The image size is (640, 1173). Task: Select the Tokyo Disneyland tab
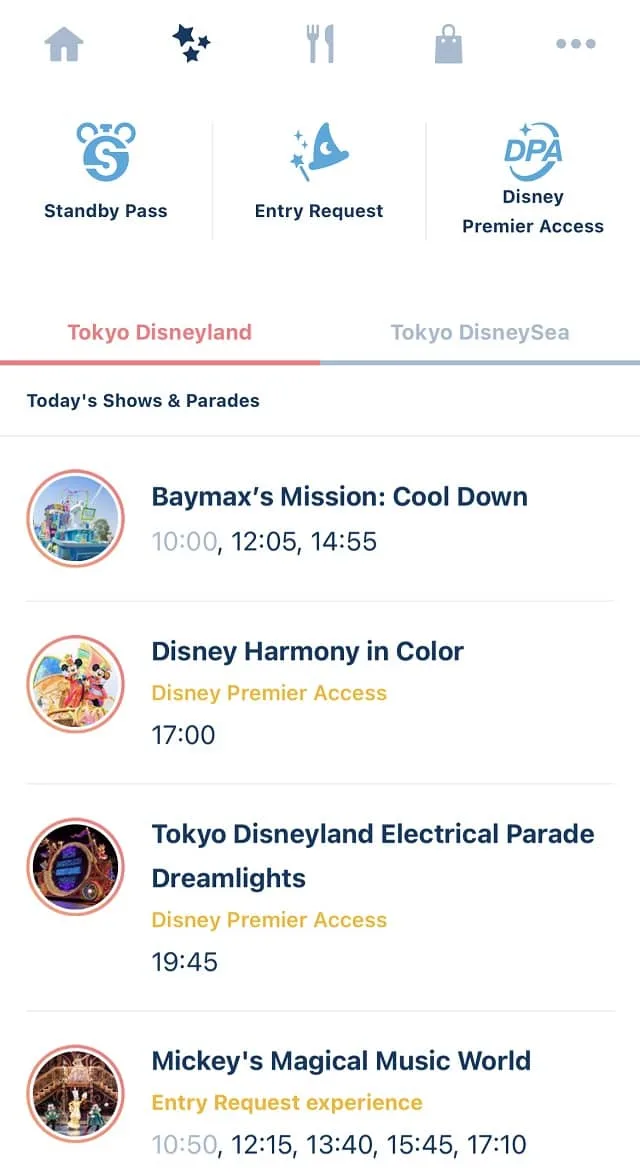(160, 333)
